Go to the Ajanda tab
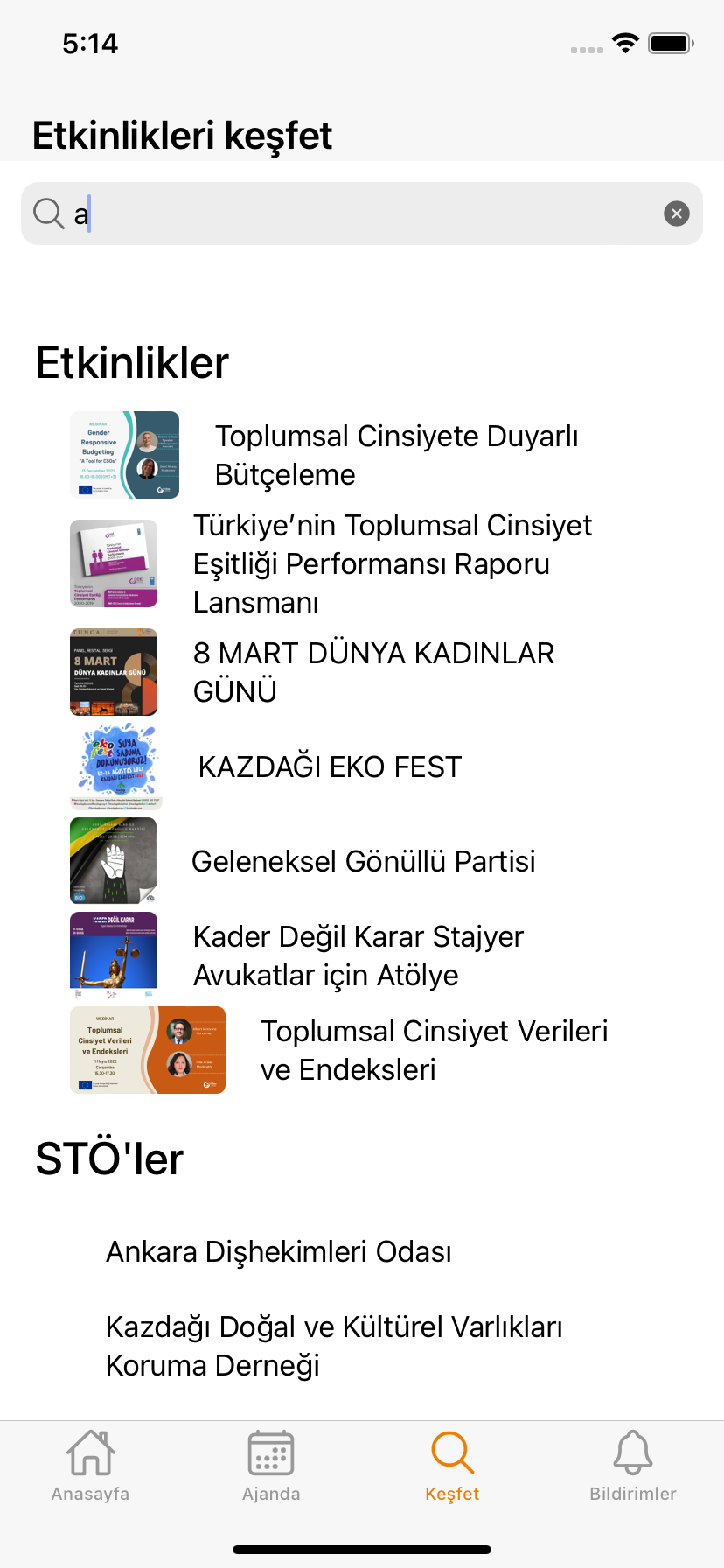This screenshot has height=1568, width=724. coord(271,1466)
